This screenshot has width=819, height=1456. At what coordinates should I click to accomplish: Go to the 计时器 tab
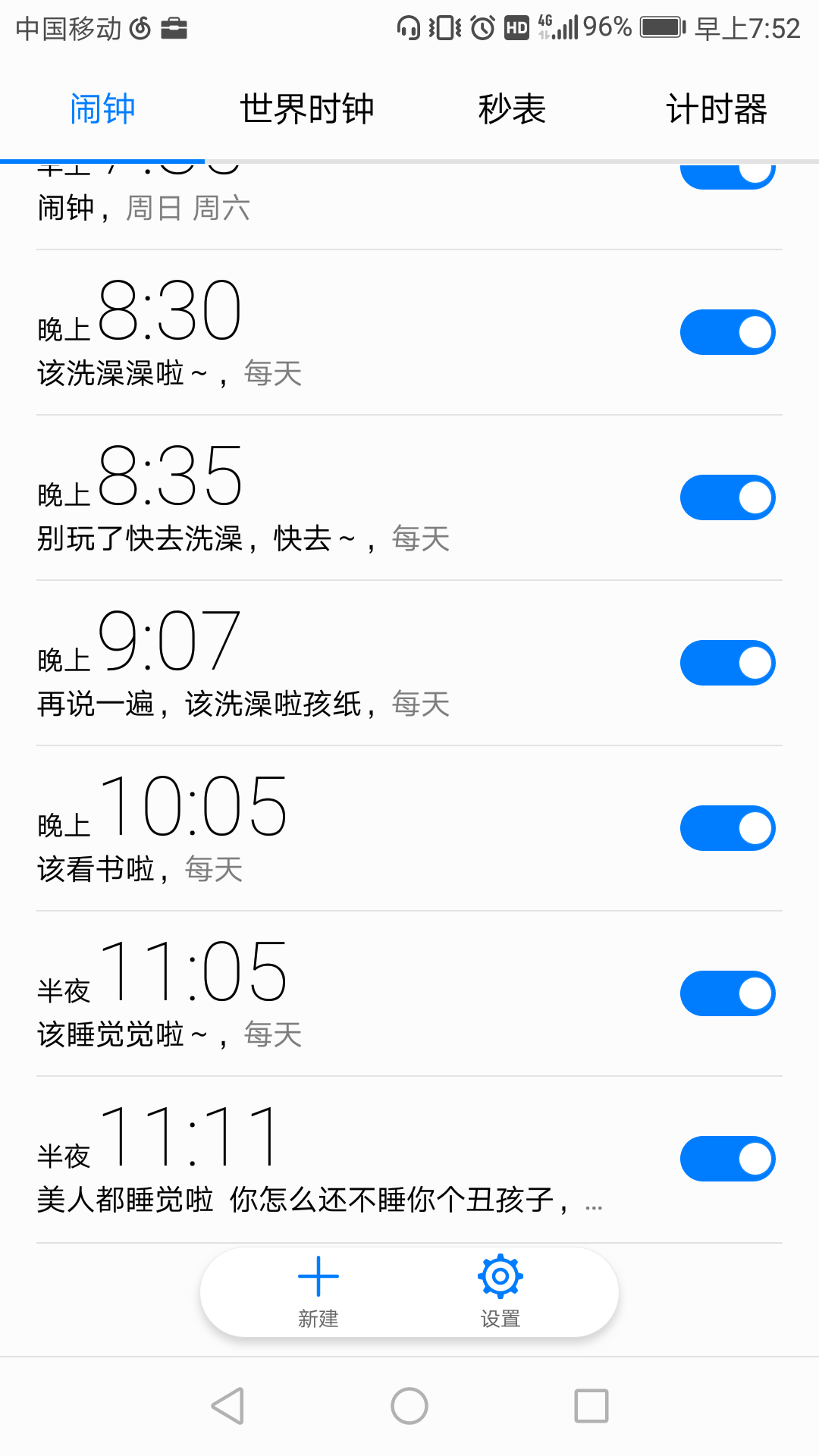(x=716, y=109)
